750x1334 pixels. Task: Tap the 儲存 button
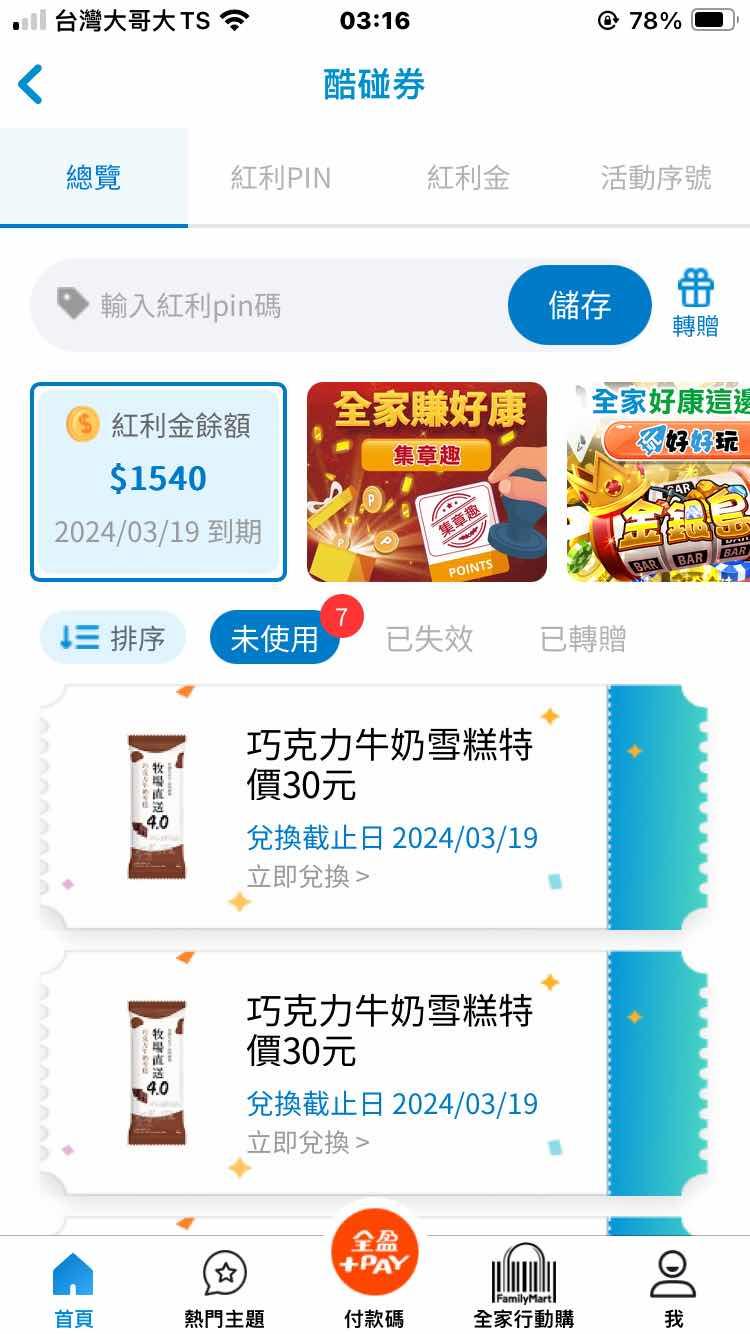[x=579, y=305]
